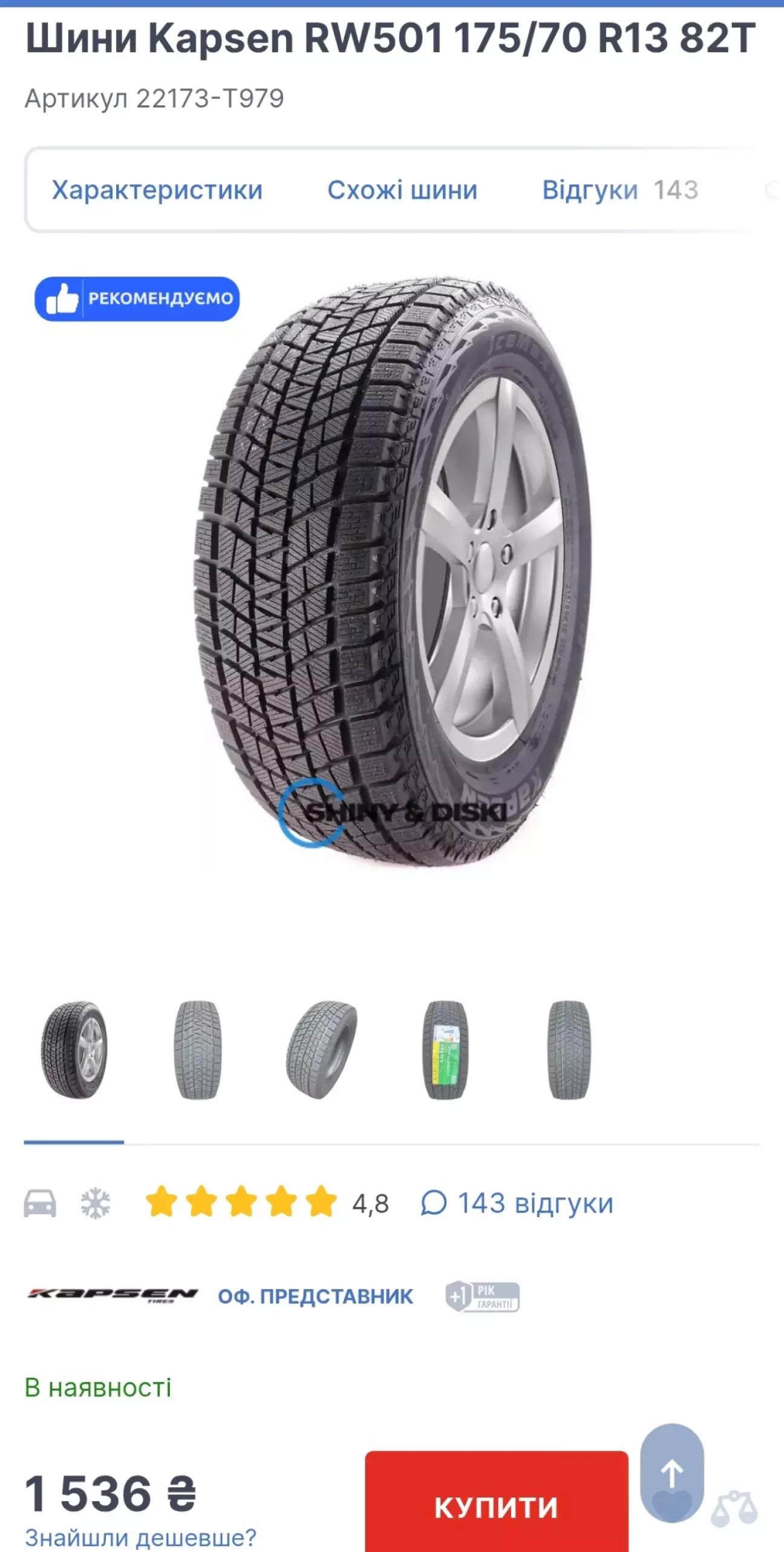The image size is (784, 1552).
Task: Open the 143 відгуки reviews link
Action: (x=518, y=1203)
